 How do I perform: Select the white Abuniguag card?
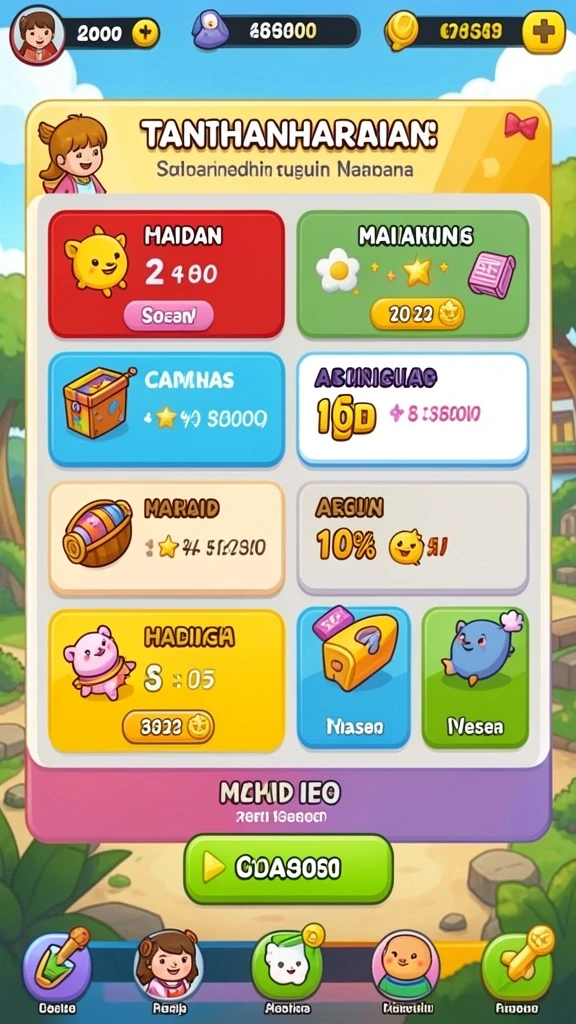(x=413, y=409)
